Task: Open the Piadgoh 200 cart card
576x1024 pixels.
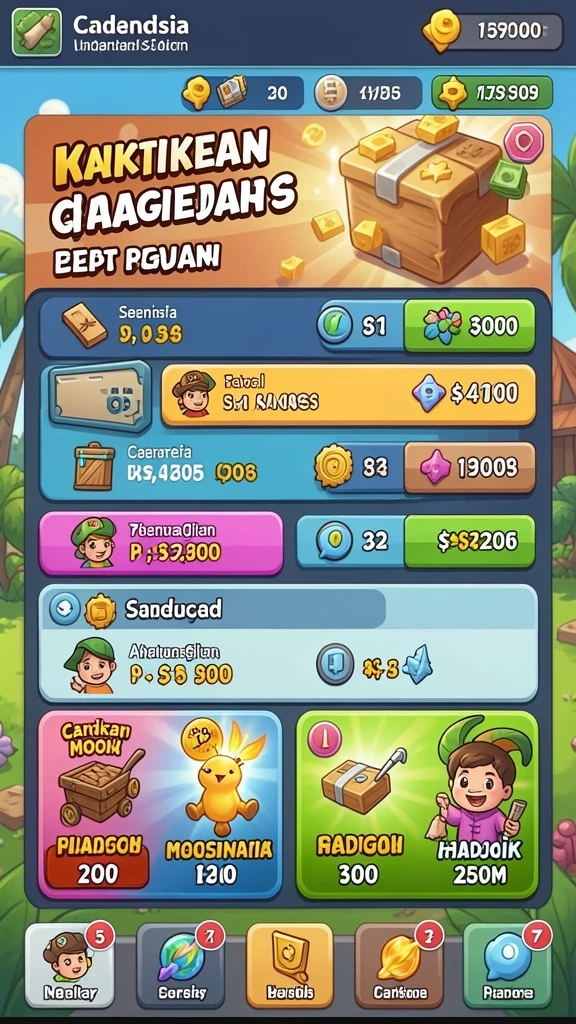Action: 99,808
